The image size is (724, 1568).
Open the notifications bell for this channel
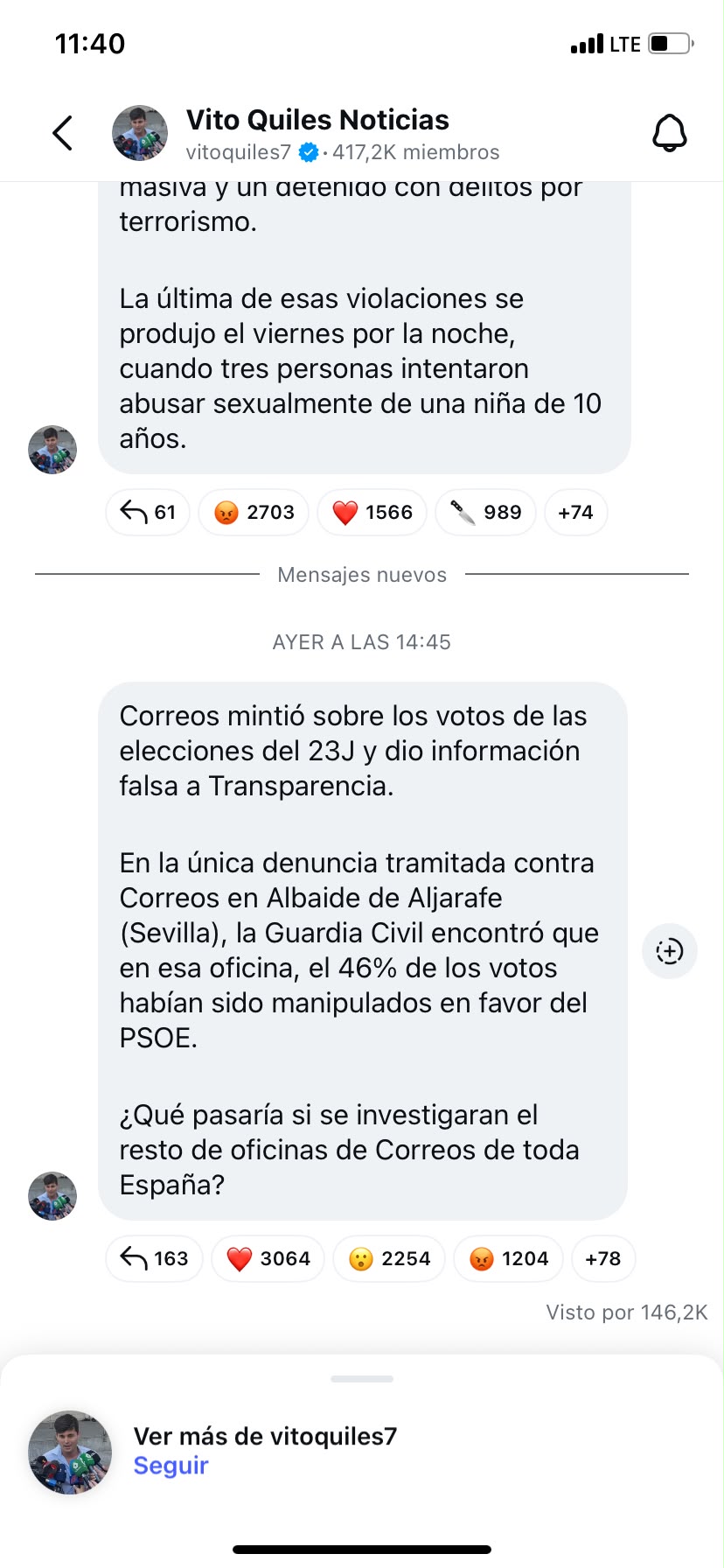point(670,133)
